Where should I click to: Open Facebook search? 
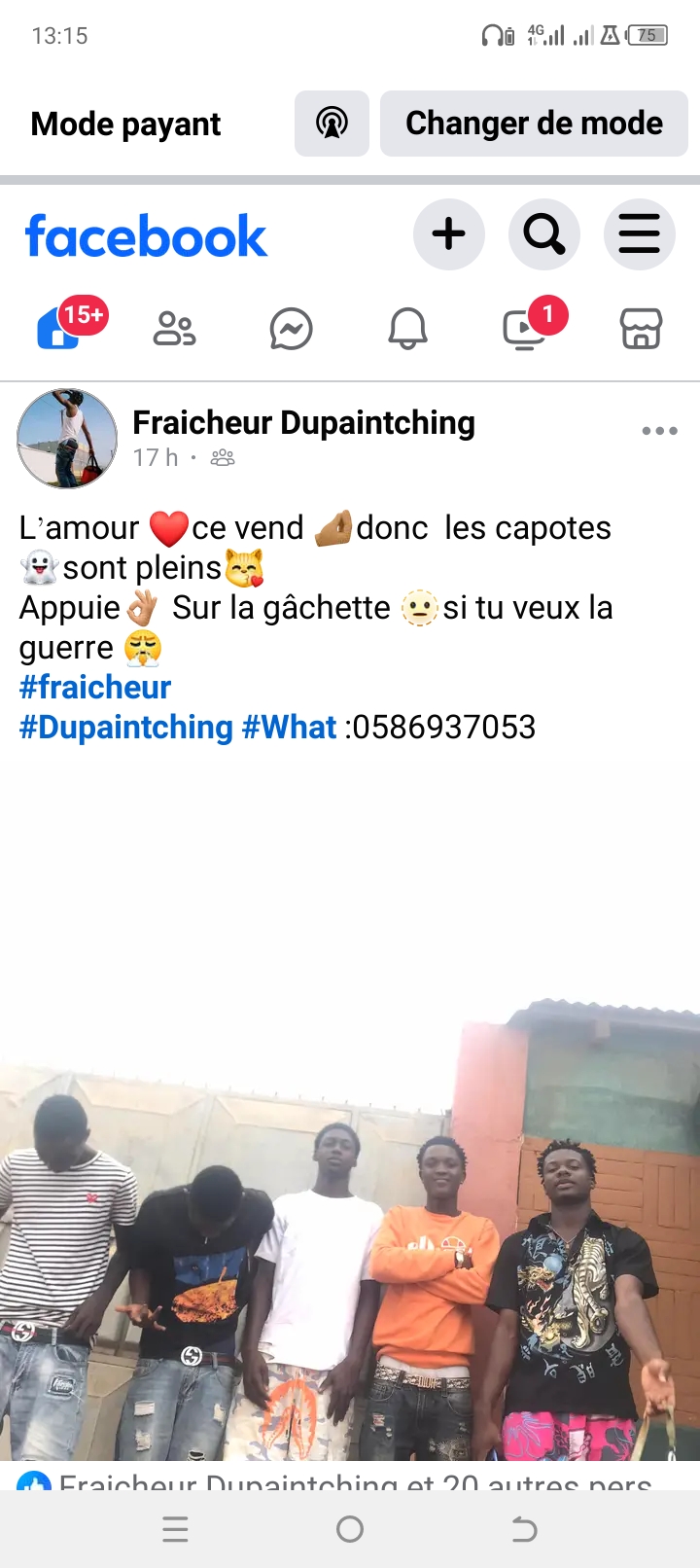[x=543, y=234]
